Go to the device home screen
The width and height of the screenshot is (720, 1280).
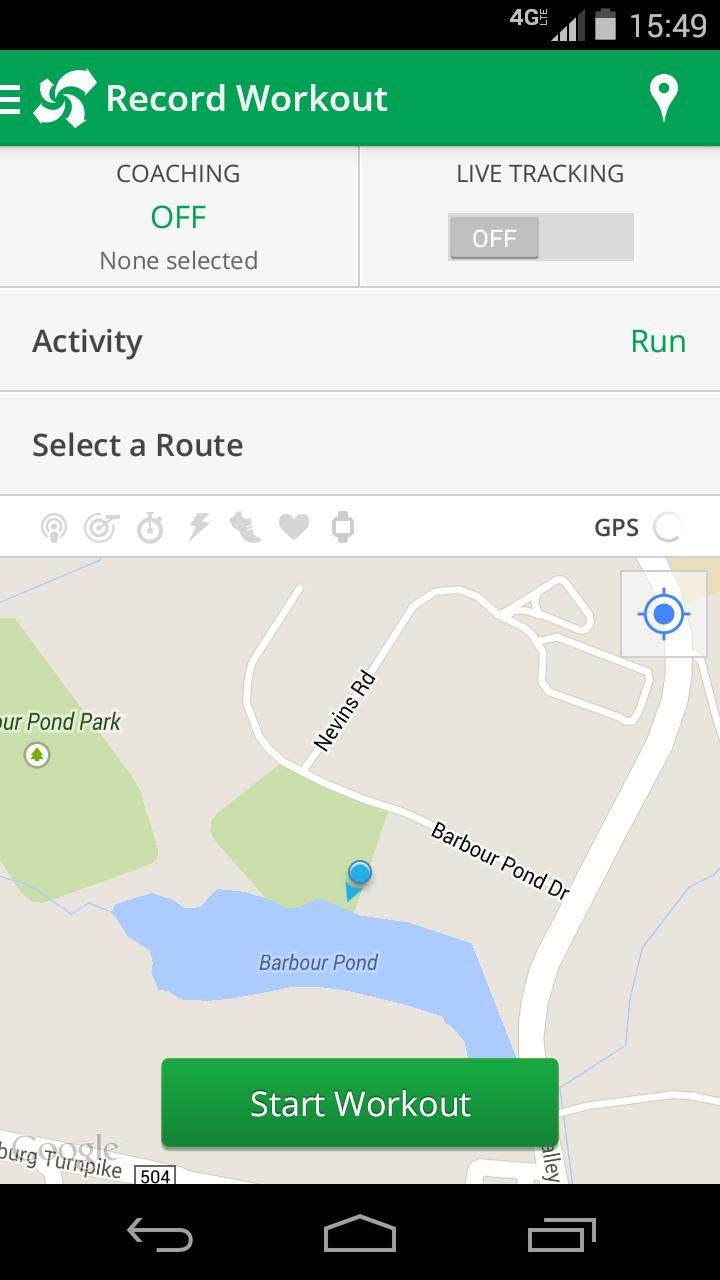(360, 1236)
